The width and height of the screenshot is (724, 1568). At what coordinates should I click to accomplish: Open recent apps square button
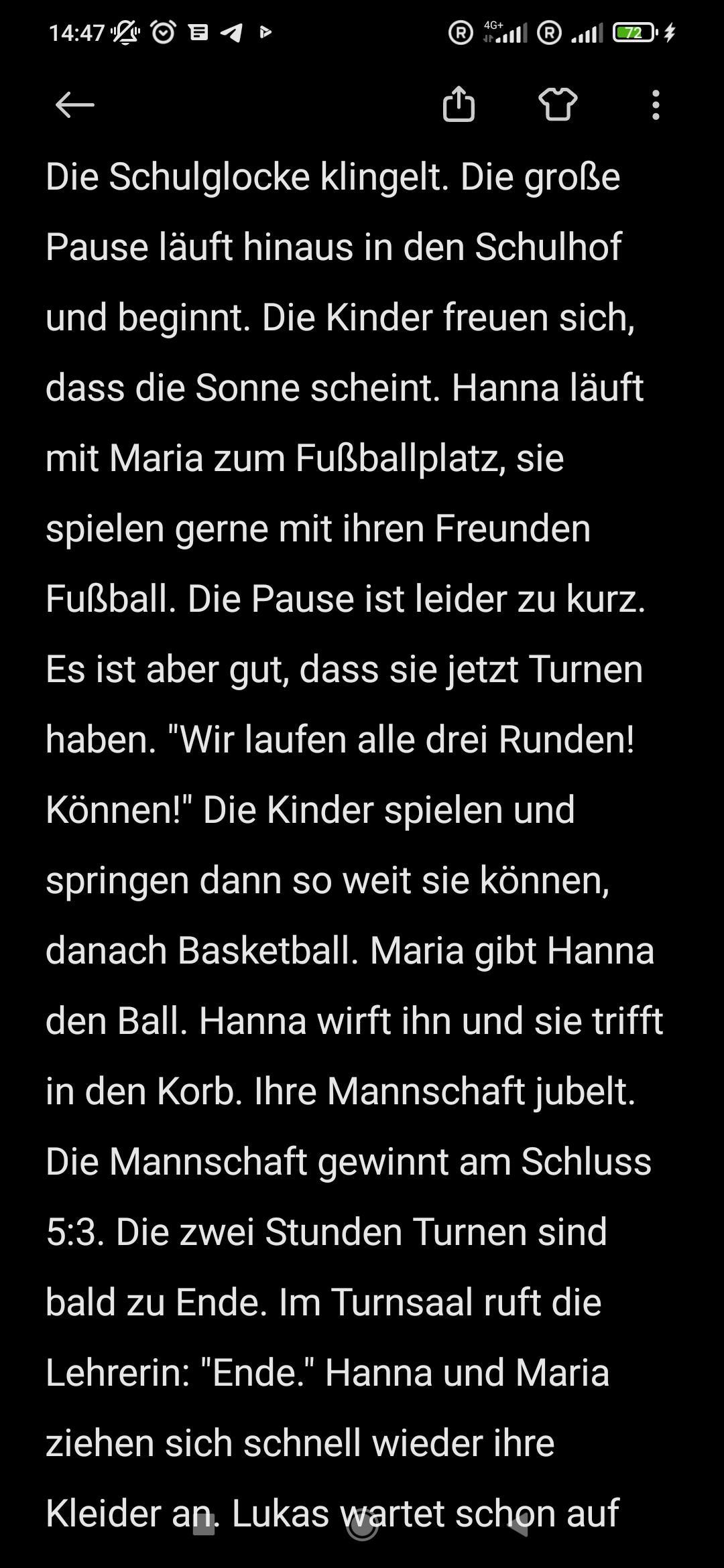[204, 1524]
